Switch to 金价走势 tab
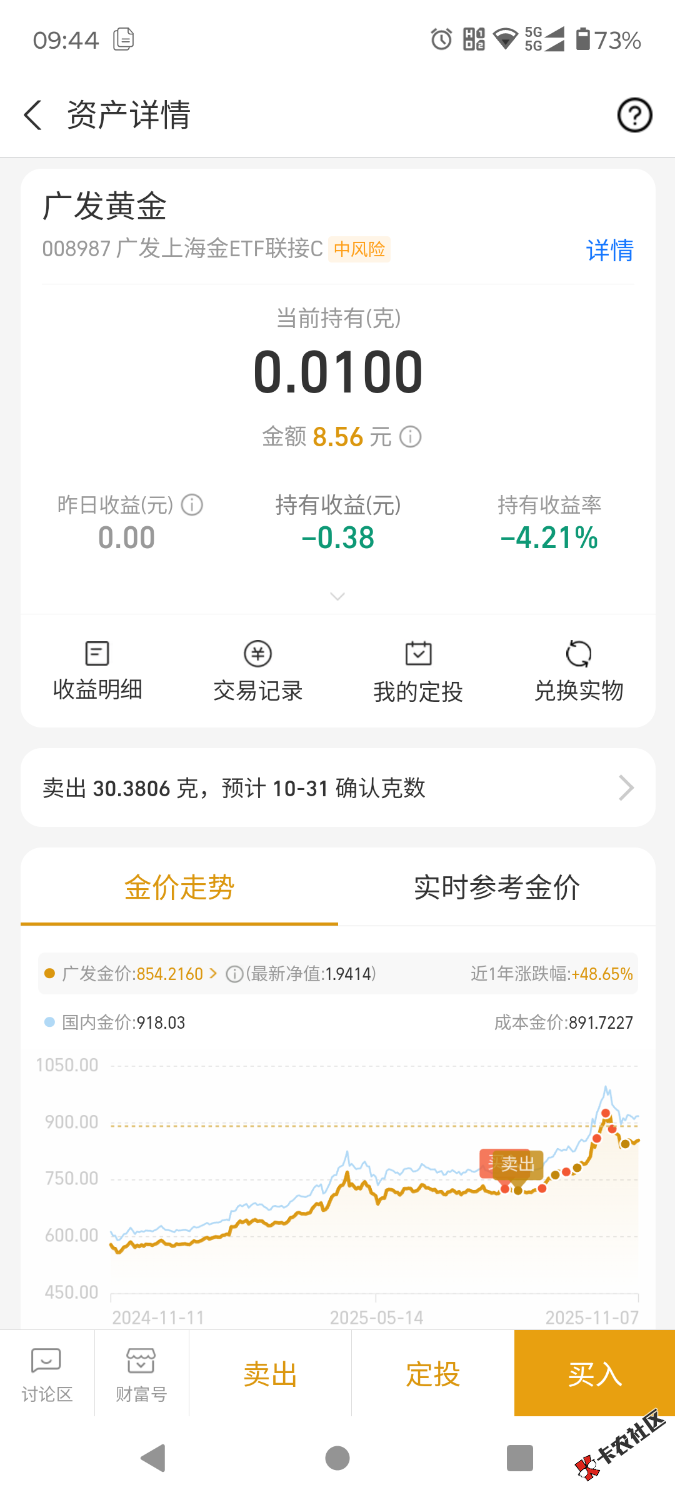Image resolution: width=675 pixels, height=1500 pixels. tap(179, 887)
